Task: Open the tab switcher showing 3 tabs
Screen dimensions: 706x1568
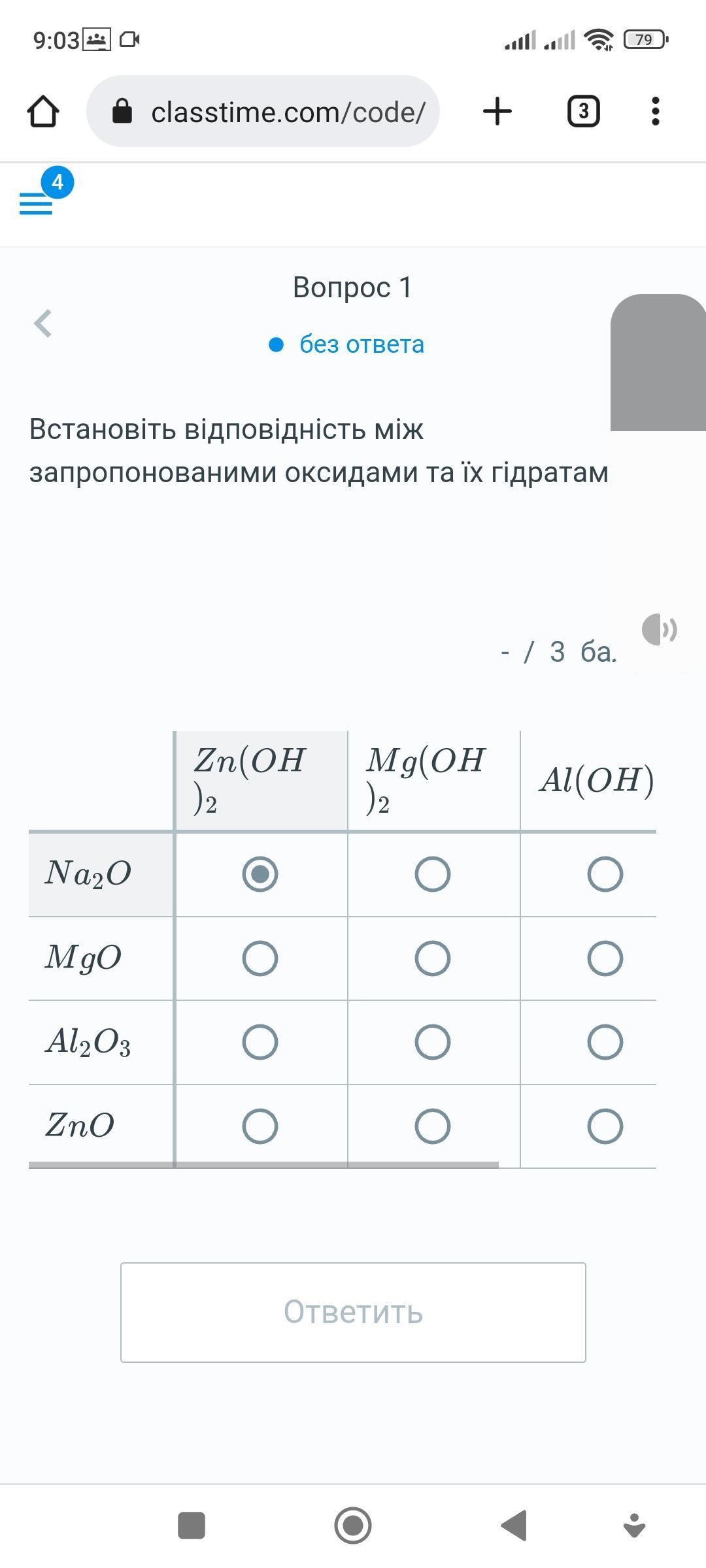Action: pyautogui.click(x=583, y=111)
